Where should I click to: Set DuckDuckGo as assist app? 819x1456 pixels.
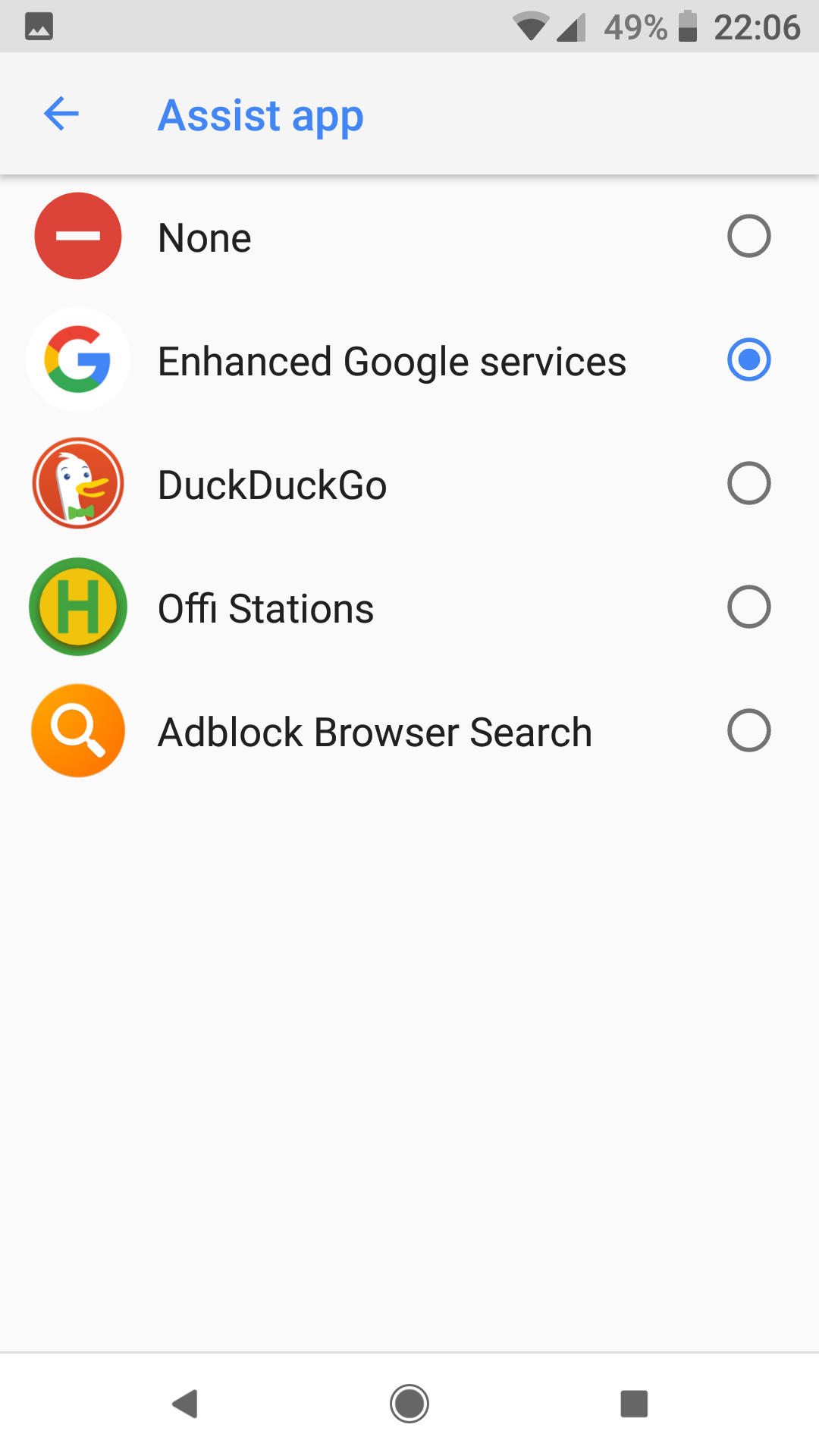(x=748, y=484)
